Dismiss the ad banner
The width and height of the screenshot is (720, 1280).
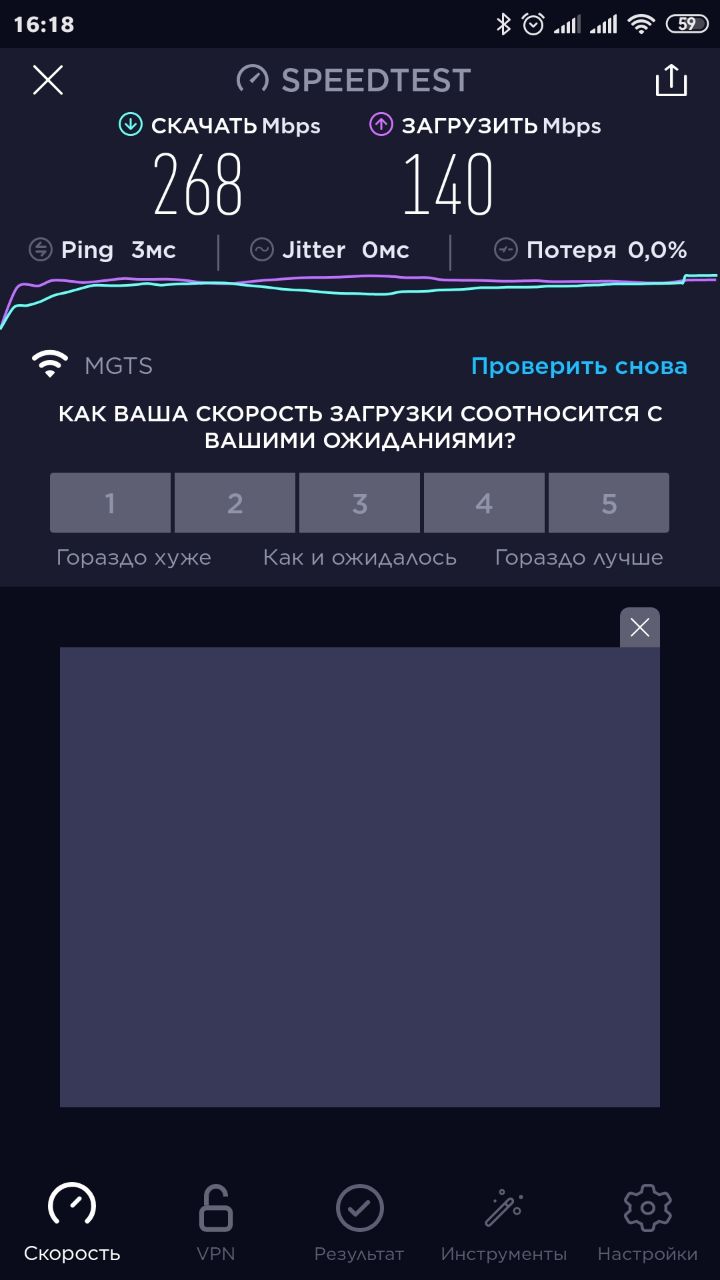coord(640,627)
